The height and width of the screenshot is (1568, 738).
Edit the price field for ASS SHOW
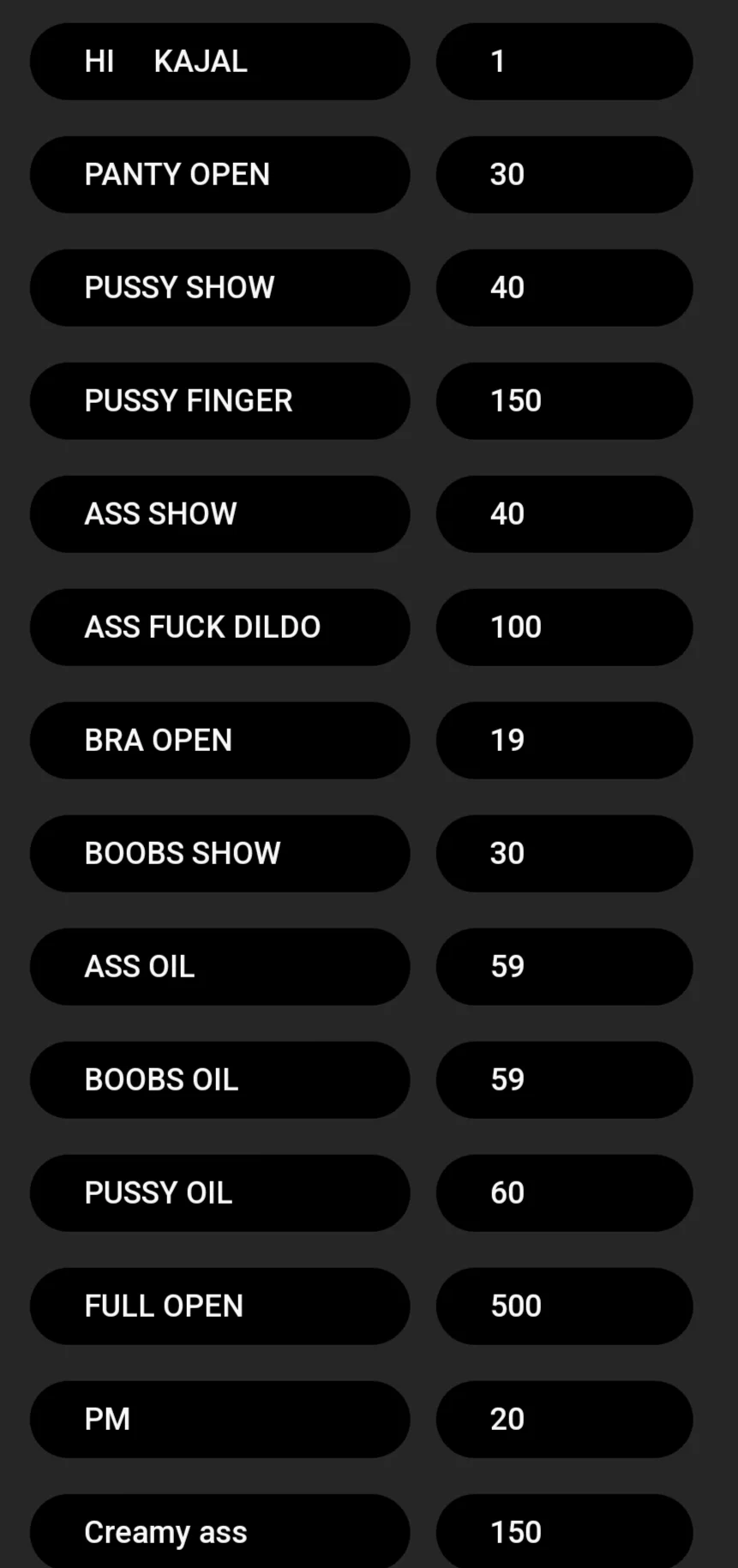tap(564, 514)
